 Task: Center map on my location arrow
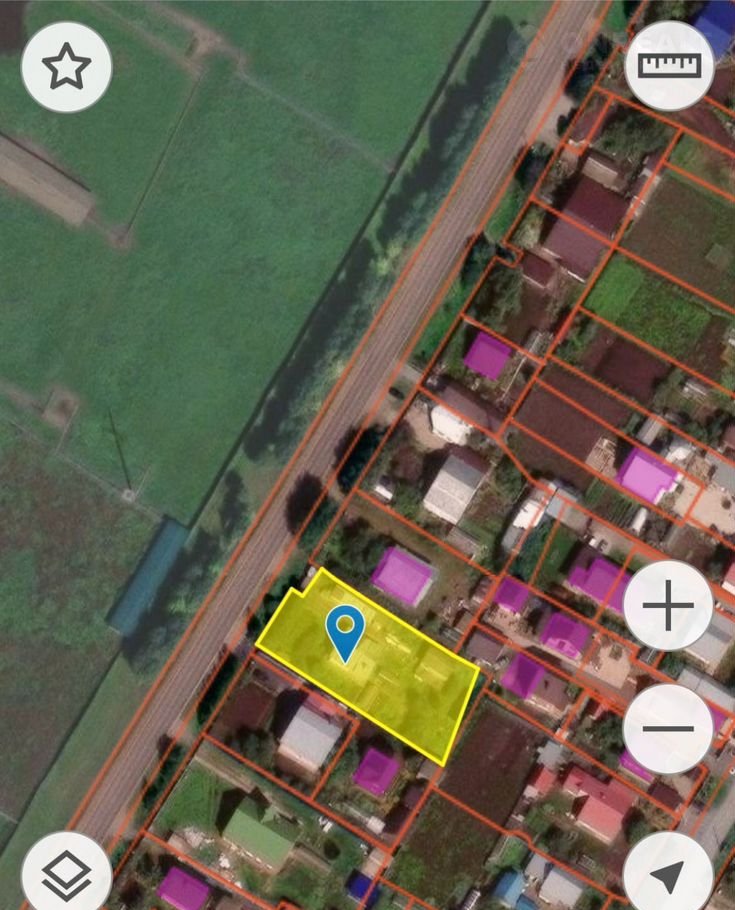point(668,875)
